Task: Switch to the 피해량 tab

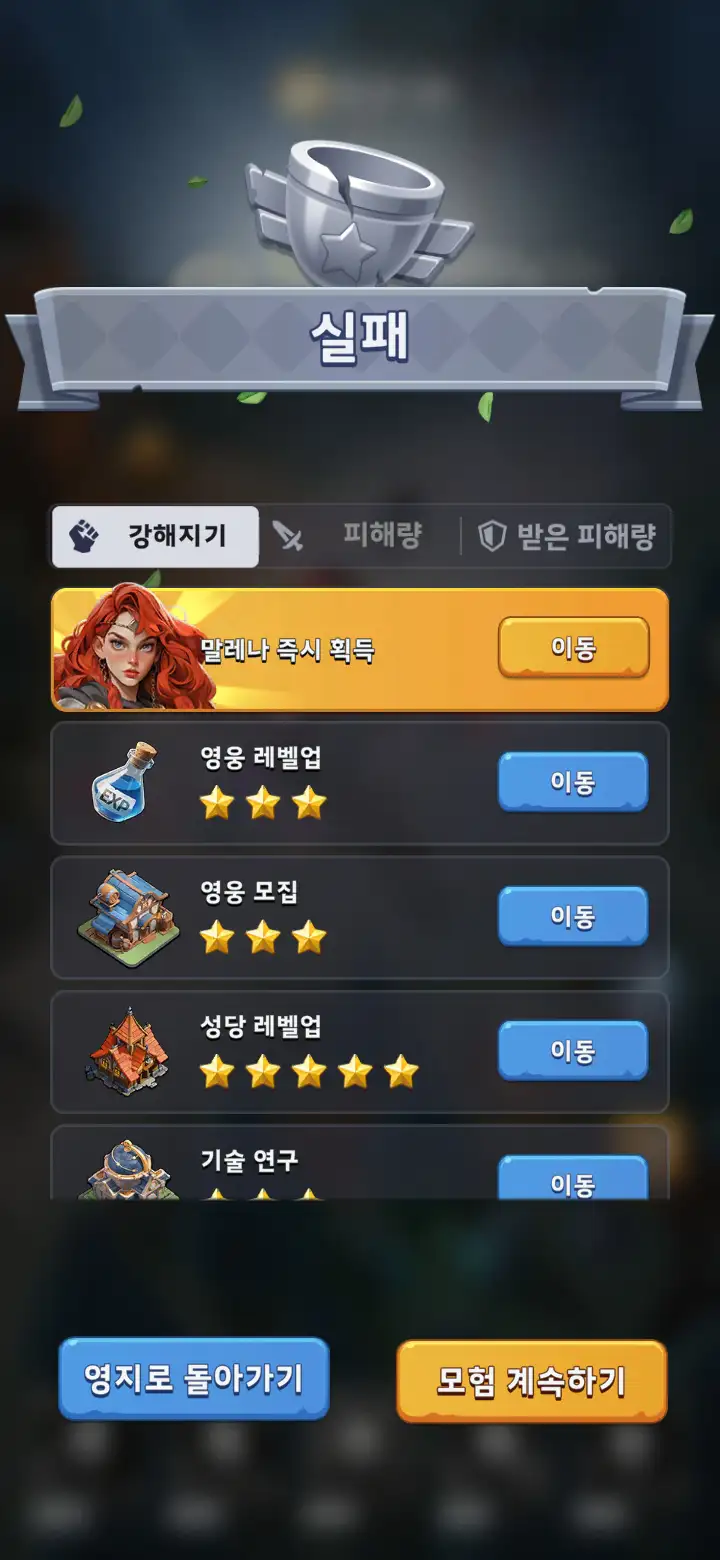Action: coord(360,537)
